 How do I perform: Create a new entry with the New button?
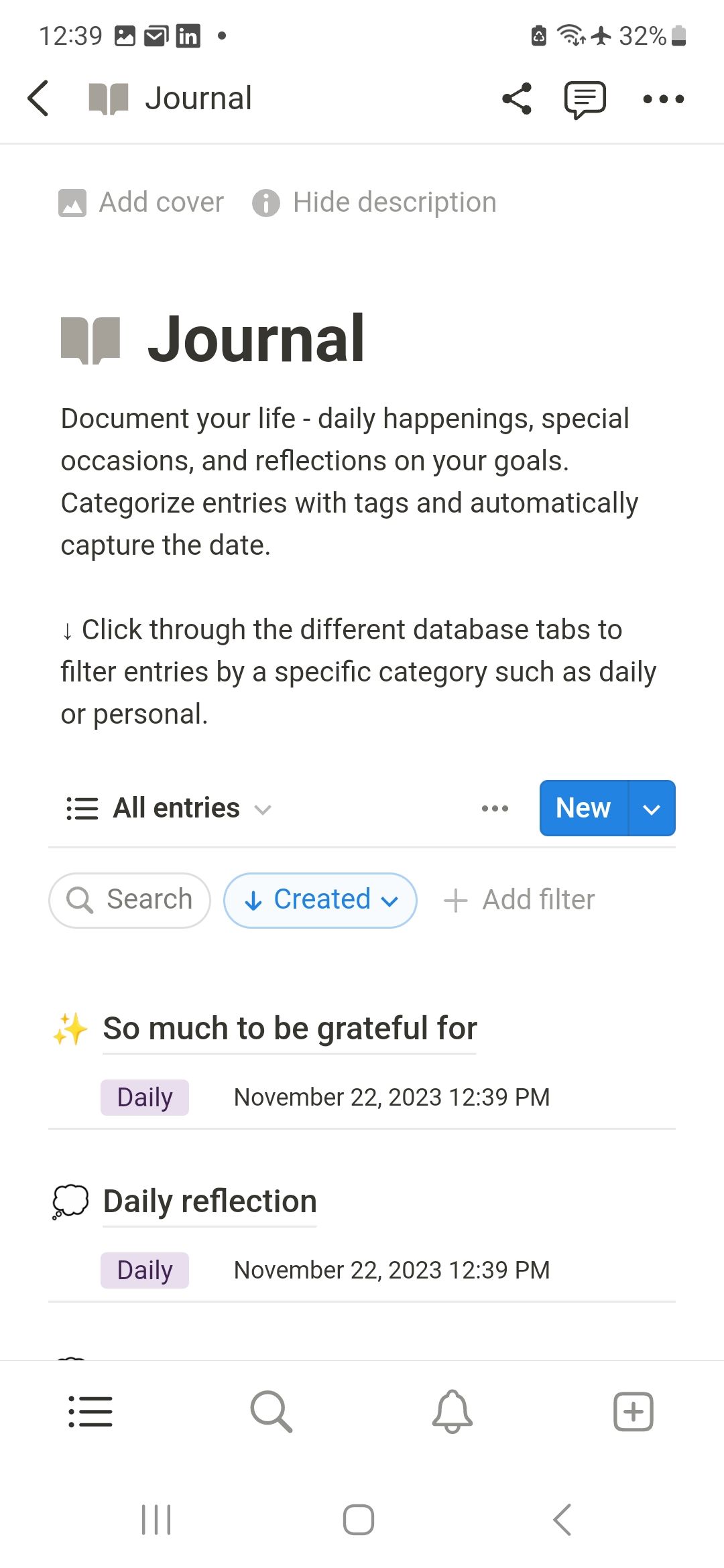[x=583, y=808]
